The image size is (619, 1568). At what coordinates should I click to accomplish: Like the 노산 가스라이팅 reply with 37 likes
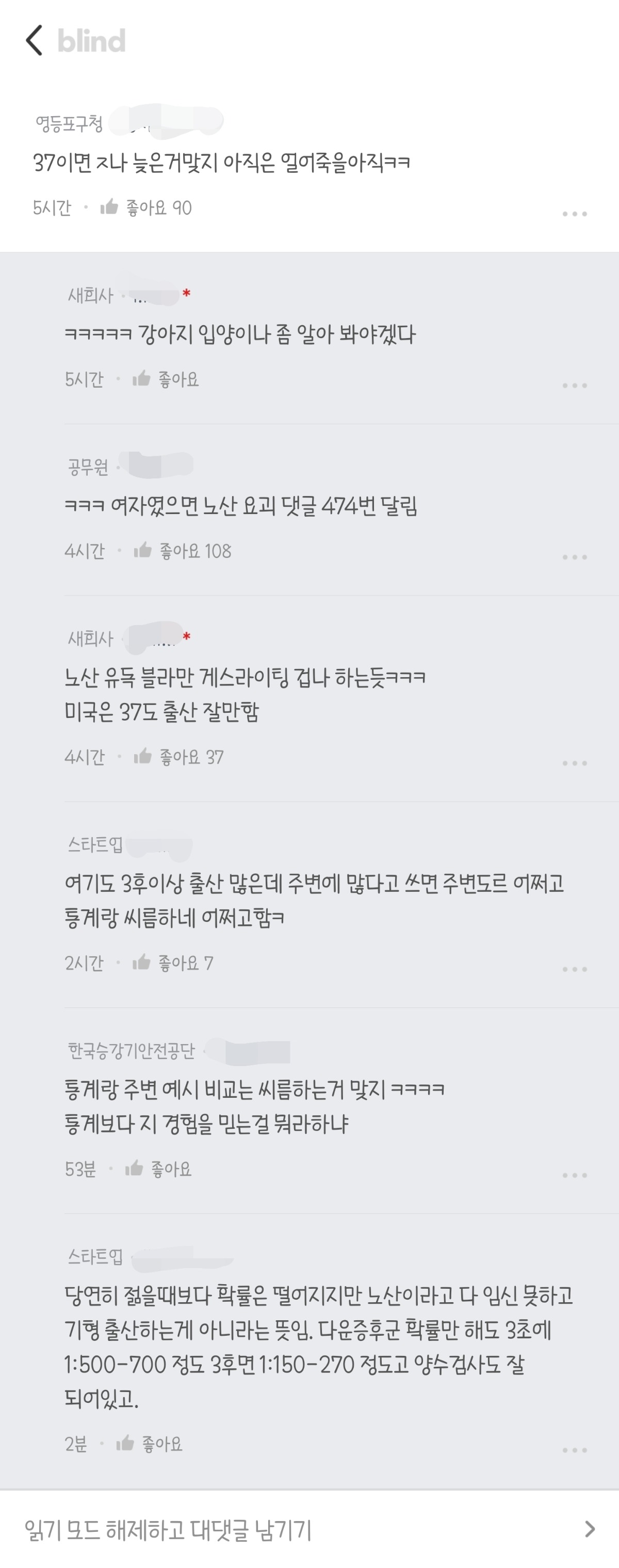tap(143, 757)
